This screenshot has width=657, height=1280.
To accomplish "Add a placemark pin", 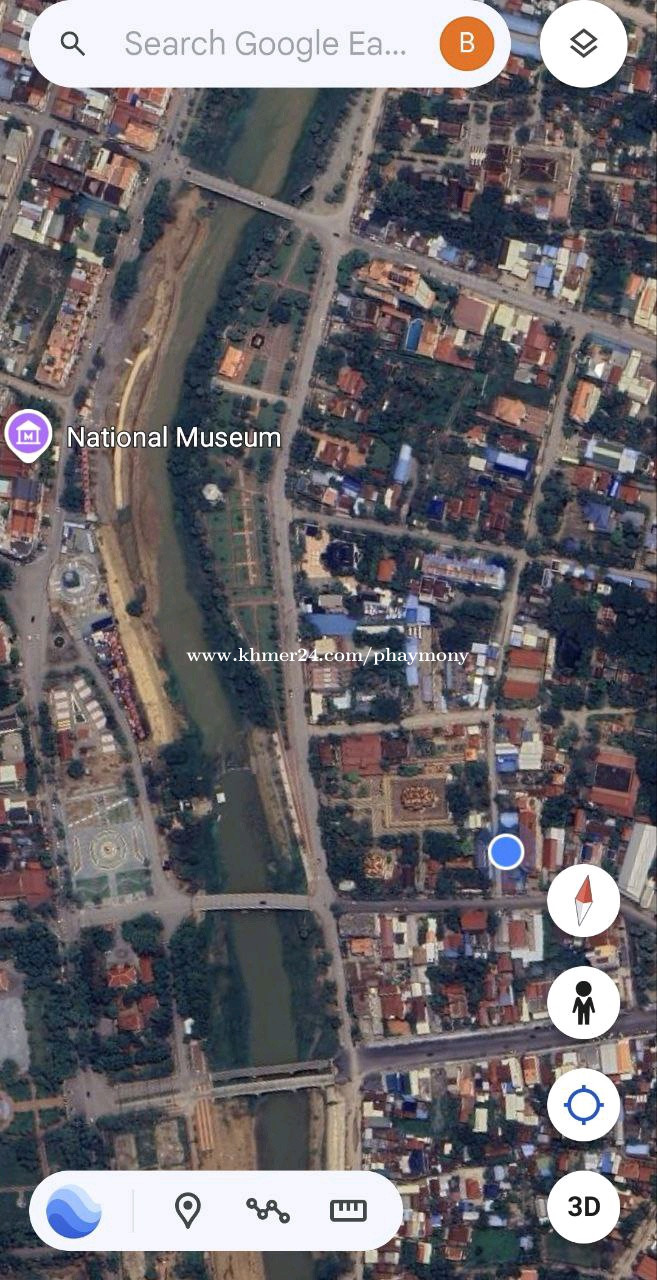I will [x=187, y=1211].
